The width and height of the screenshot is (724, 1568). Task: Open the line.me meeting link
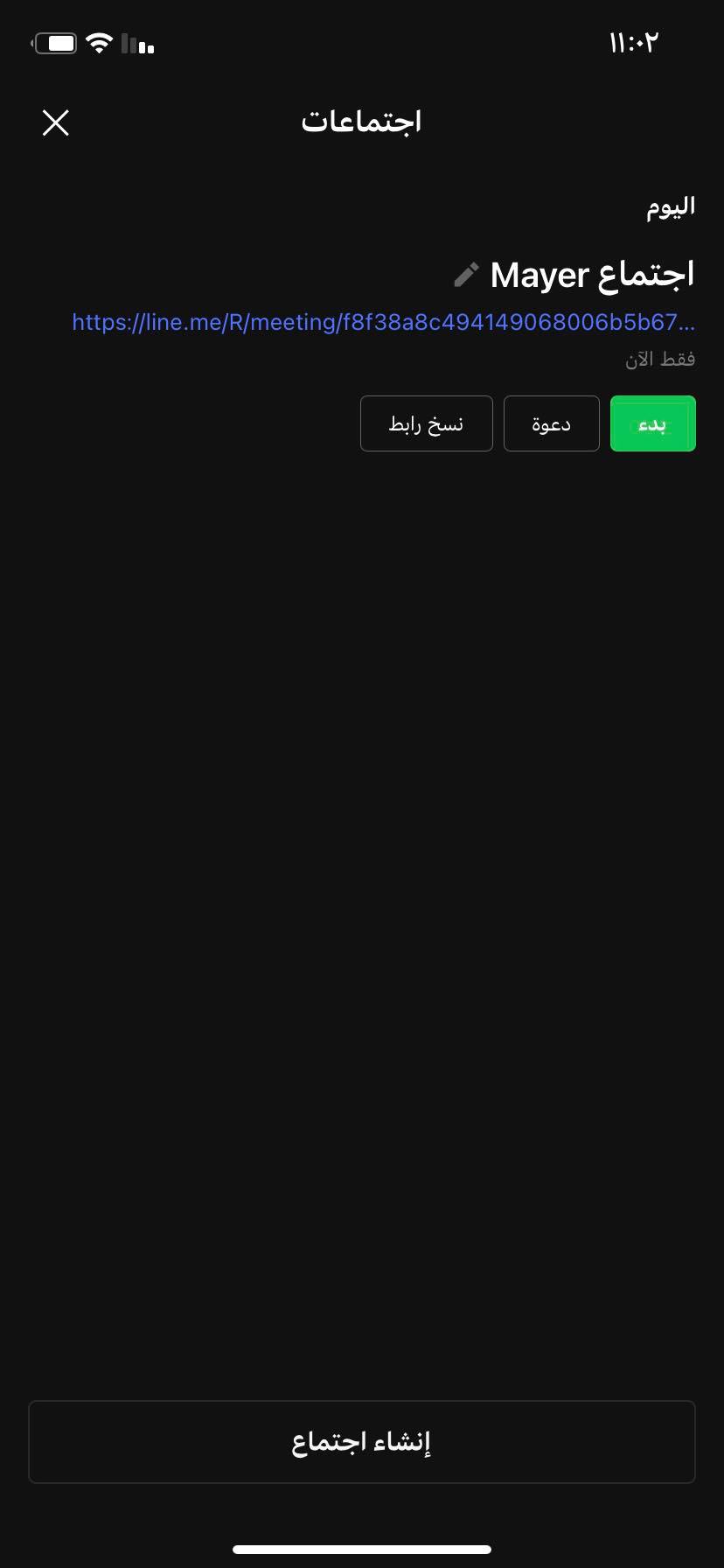[383, 322]
